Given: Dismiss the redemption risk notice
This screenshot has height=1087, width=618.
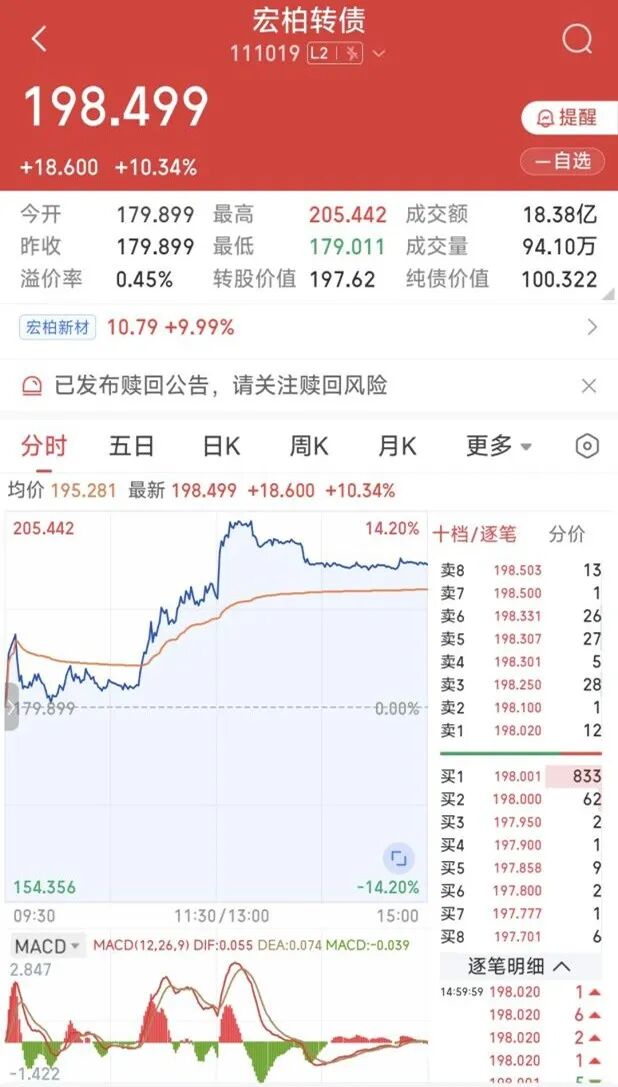Looking at the screenshot, I should [589, 386].
